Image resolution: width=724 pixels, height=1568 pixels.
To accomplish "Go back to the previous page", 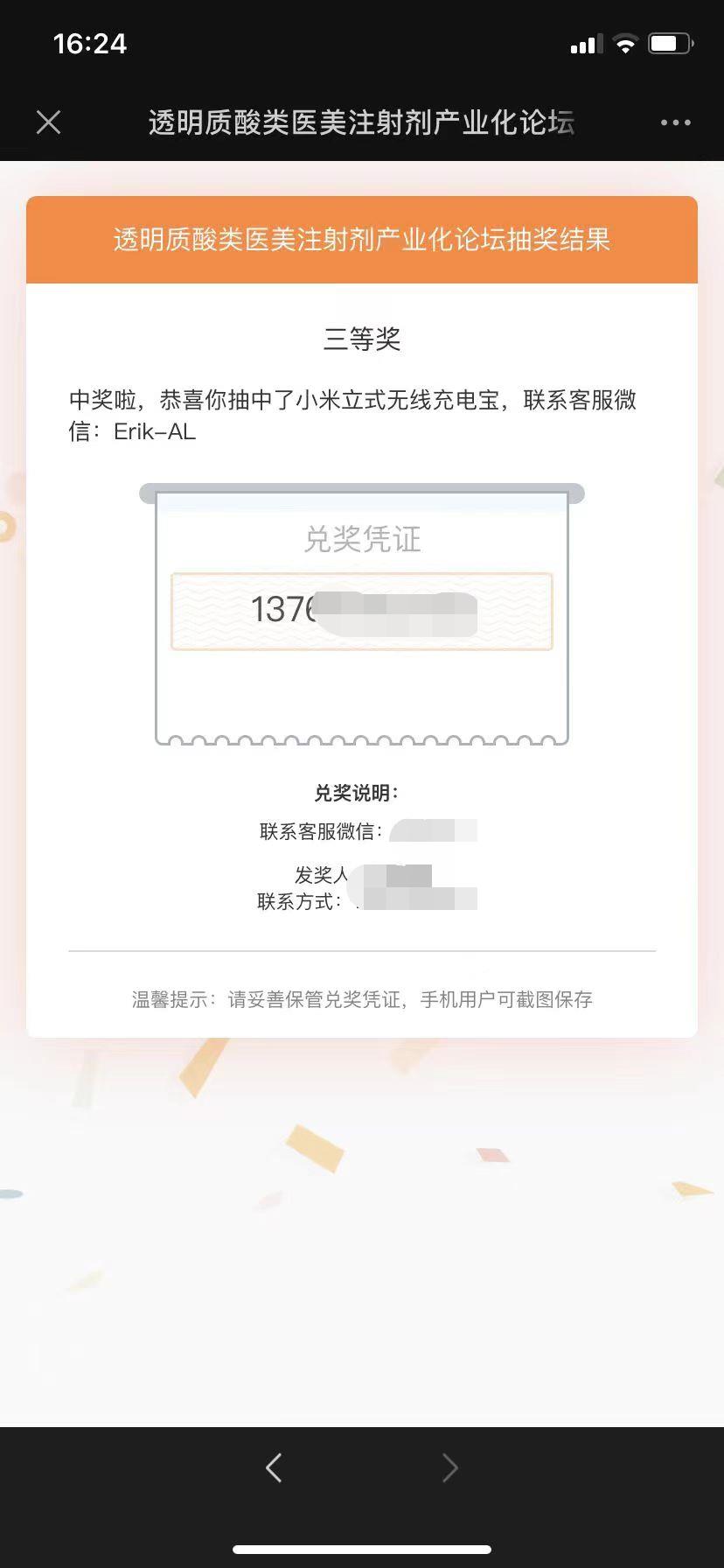I will pyautogui.click(x=274, y=1467).
